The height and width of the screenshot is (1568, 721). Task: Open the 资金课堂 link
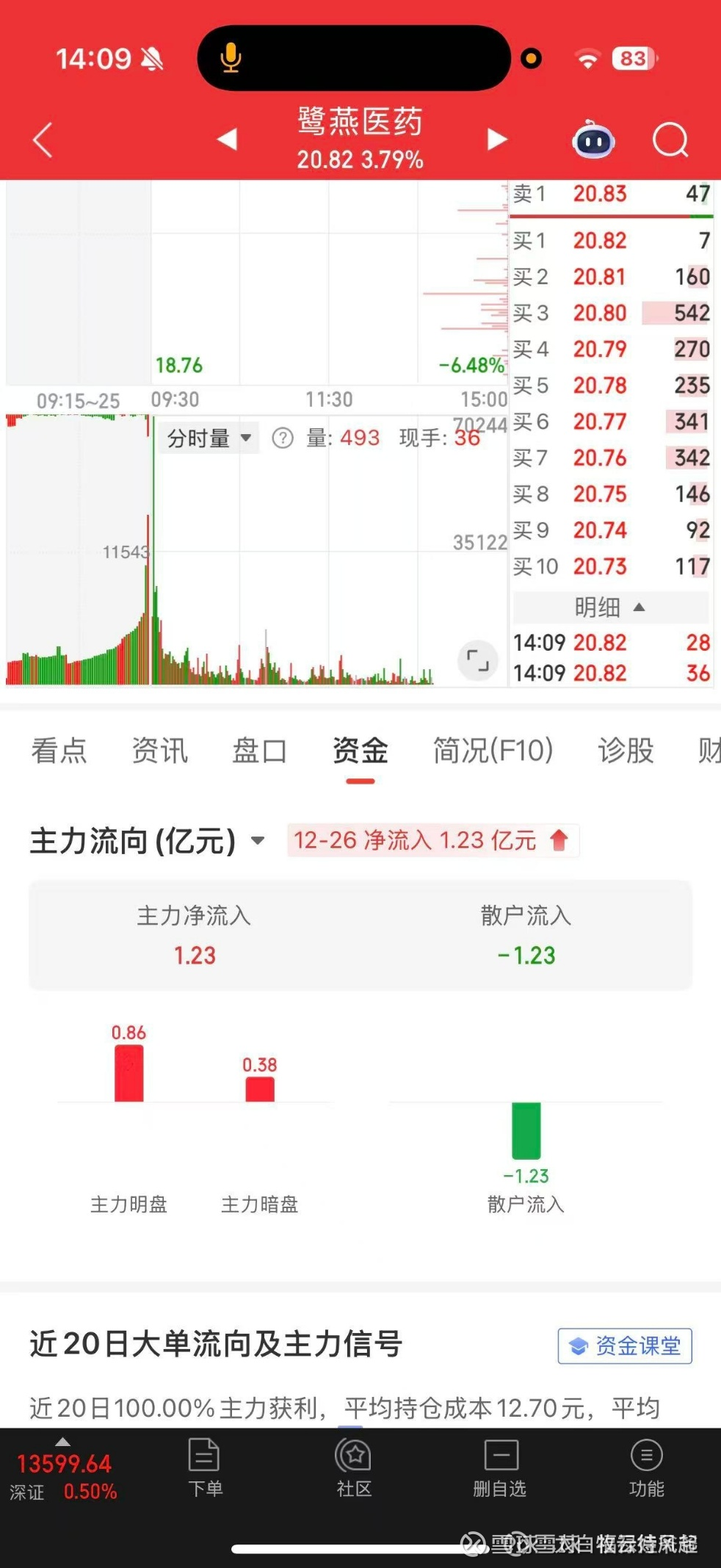[x=625, y=1345]
